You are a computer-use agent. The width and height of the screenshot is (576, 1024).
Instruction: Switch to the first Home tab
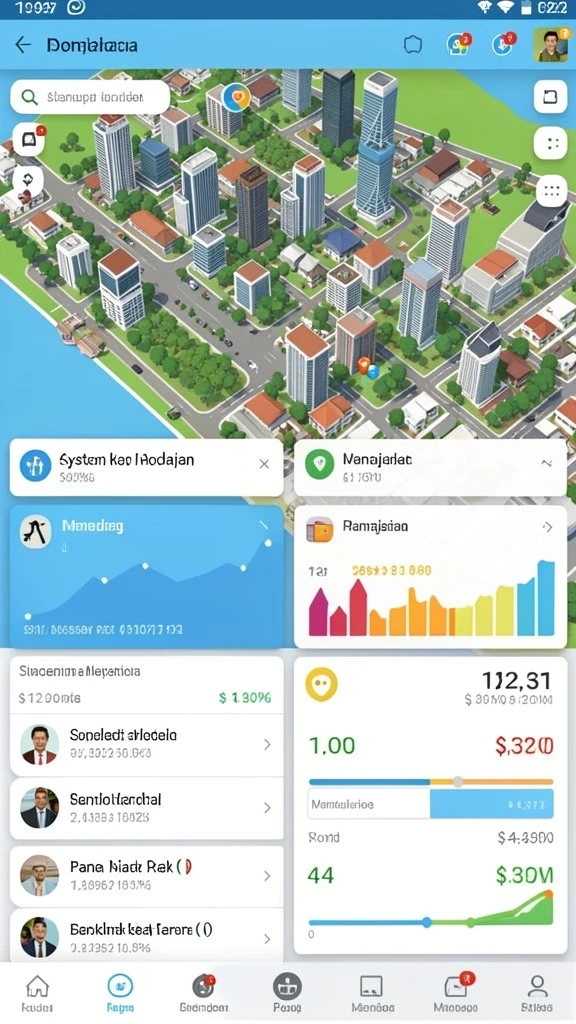pos(37,993)
